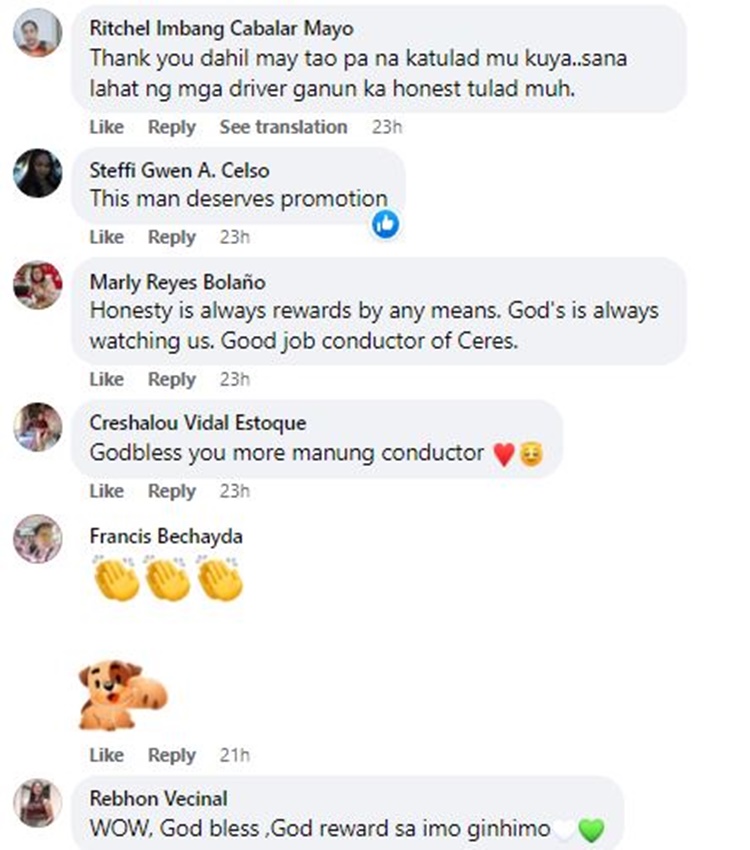750x850 pixels.
Task: Open Ritchel Imbang Cabalar Mayo's profile
Action: 221,28
